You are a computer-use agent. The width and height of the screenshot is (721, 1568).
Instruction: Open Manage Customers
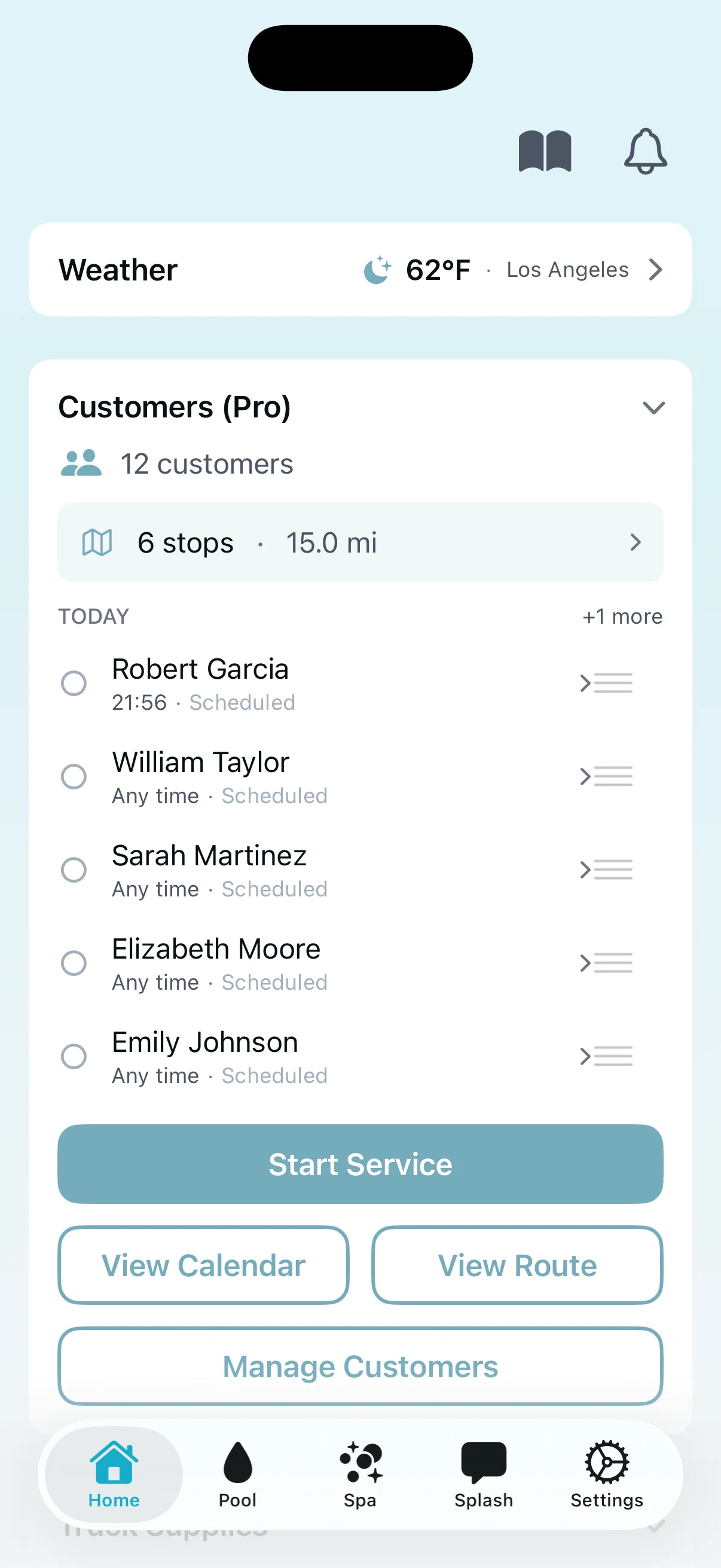(360, 1366)
